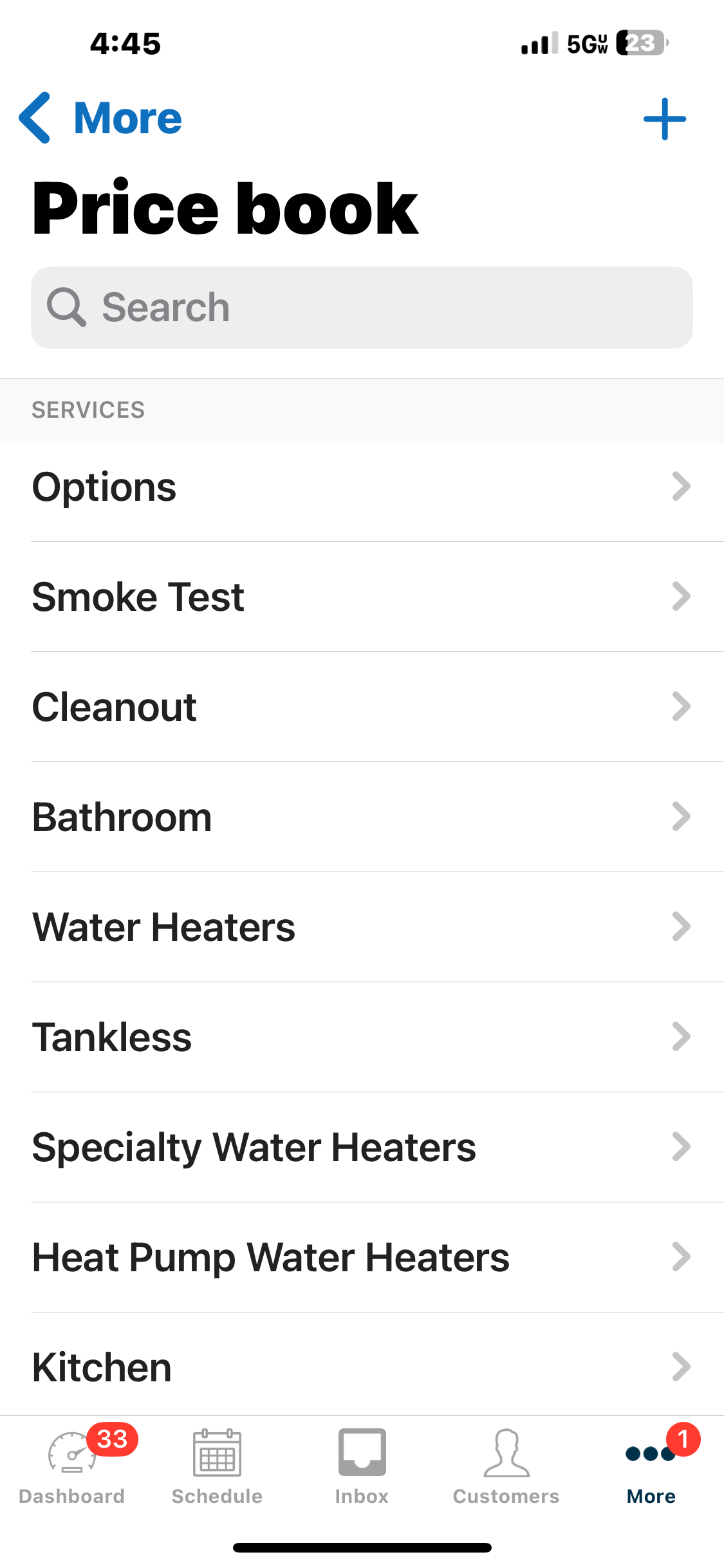This screenshot has height=1568, width=724.
Task: Open the Options service category
Action: pos(362,487)
